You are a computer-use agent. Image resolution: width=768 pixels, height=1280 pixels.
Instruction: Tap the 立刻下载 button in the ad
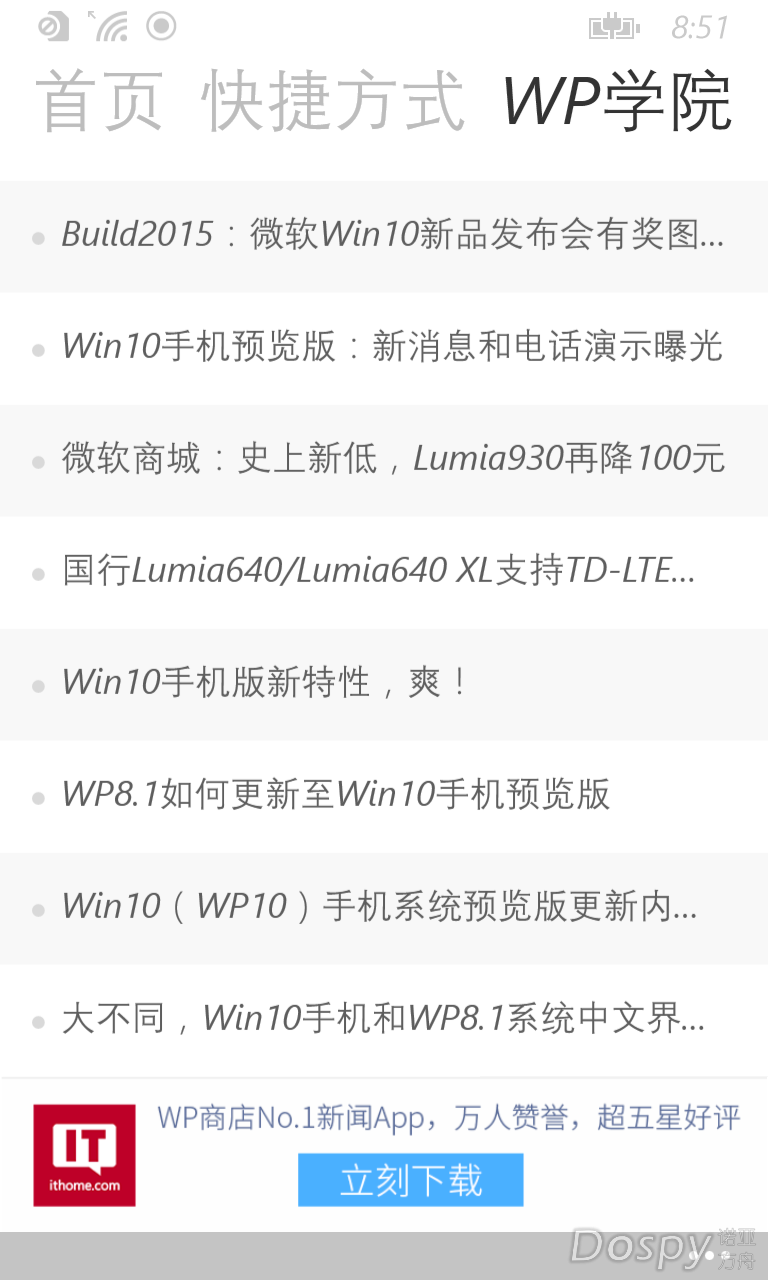[410, 1180]
